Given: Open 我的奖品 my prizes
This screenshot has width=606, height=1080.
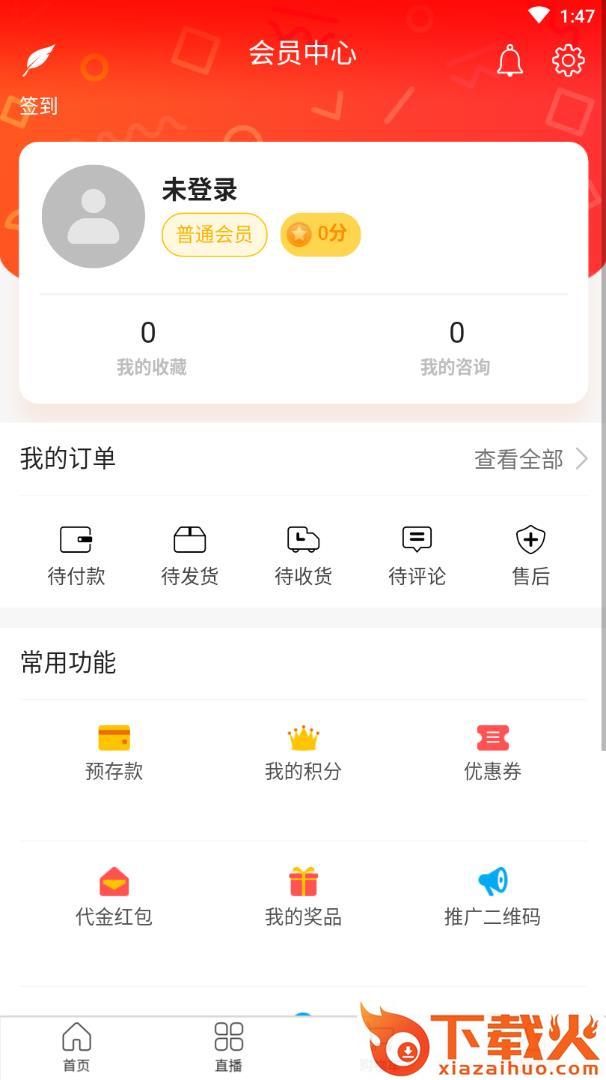Looking at the screenshot, I should pyautogui.click(x=303, y=897).
